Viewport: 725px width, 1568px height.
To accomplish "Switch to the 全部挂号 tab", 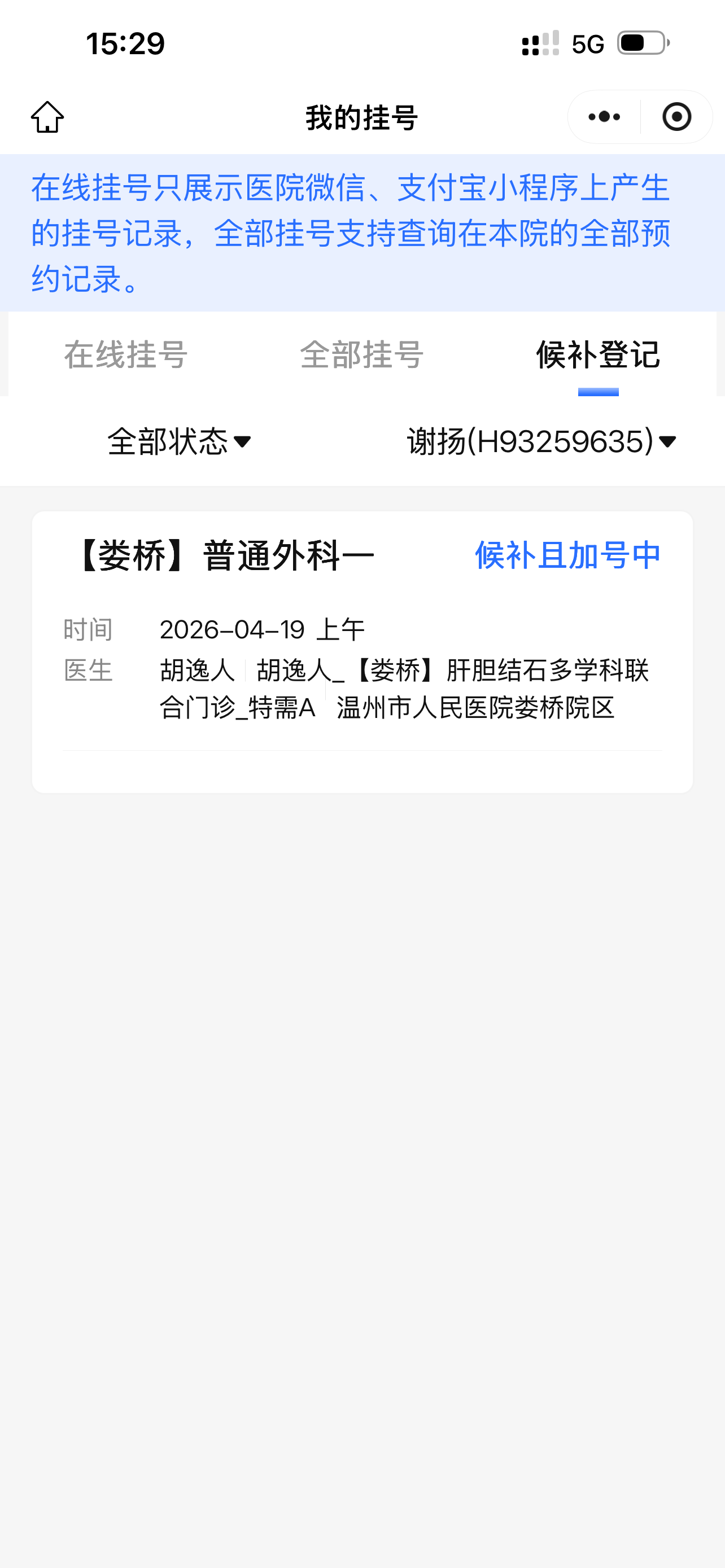I will 361,354.
